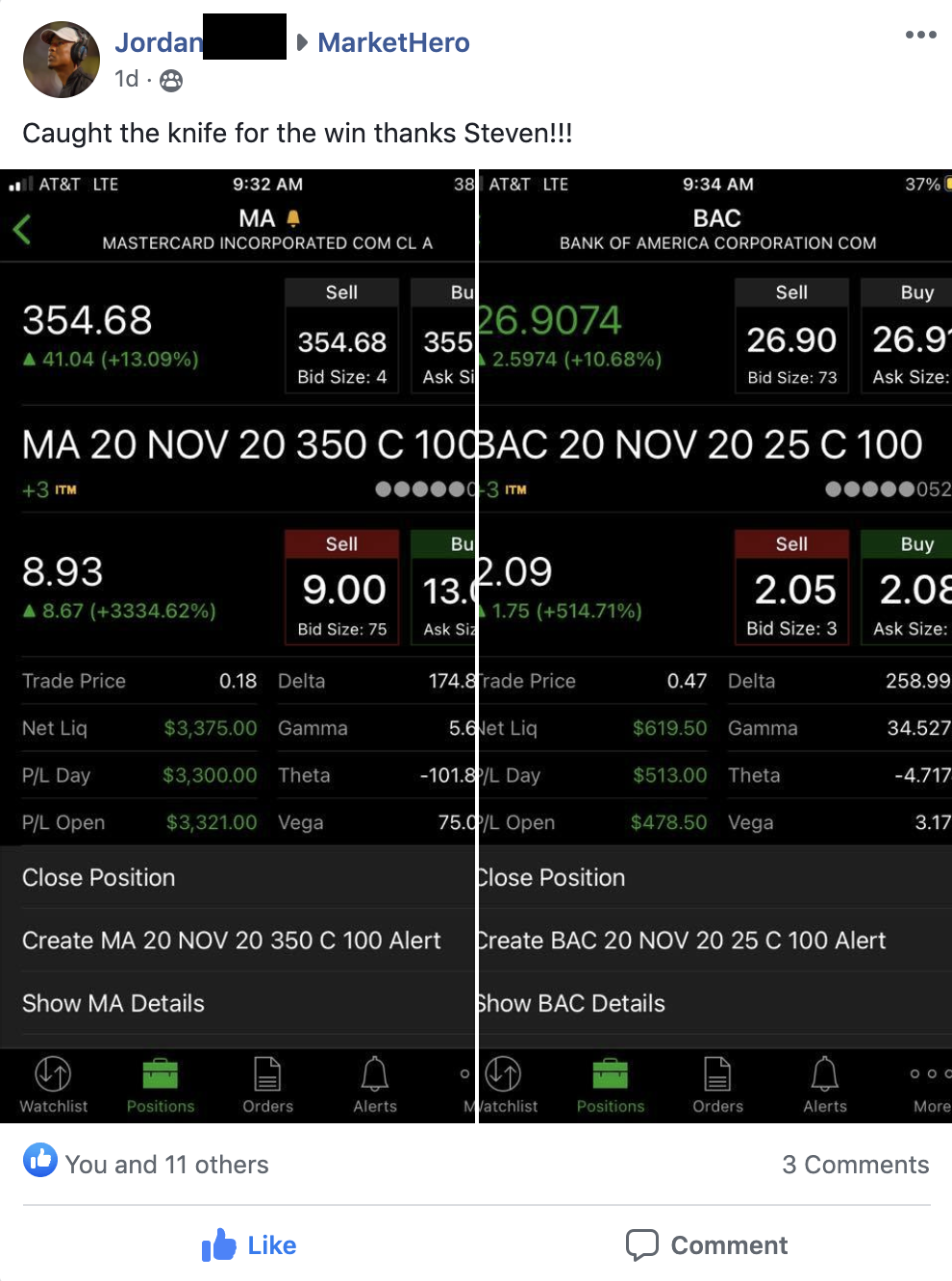Open the posted trading screenshot
This screenshot has width=952, height=1281.
tap(476, 644)
